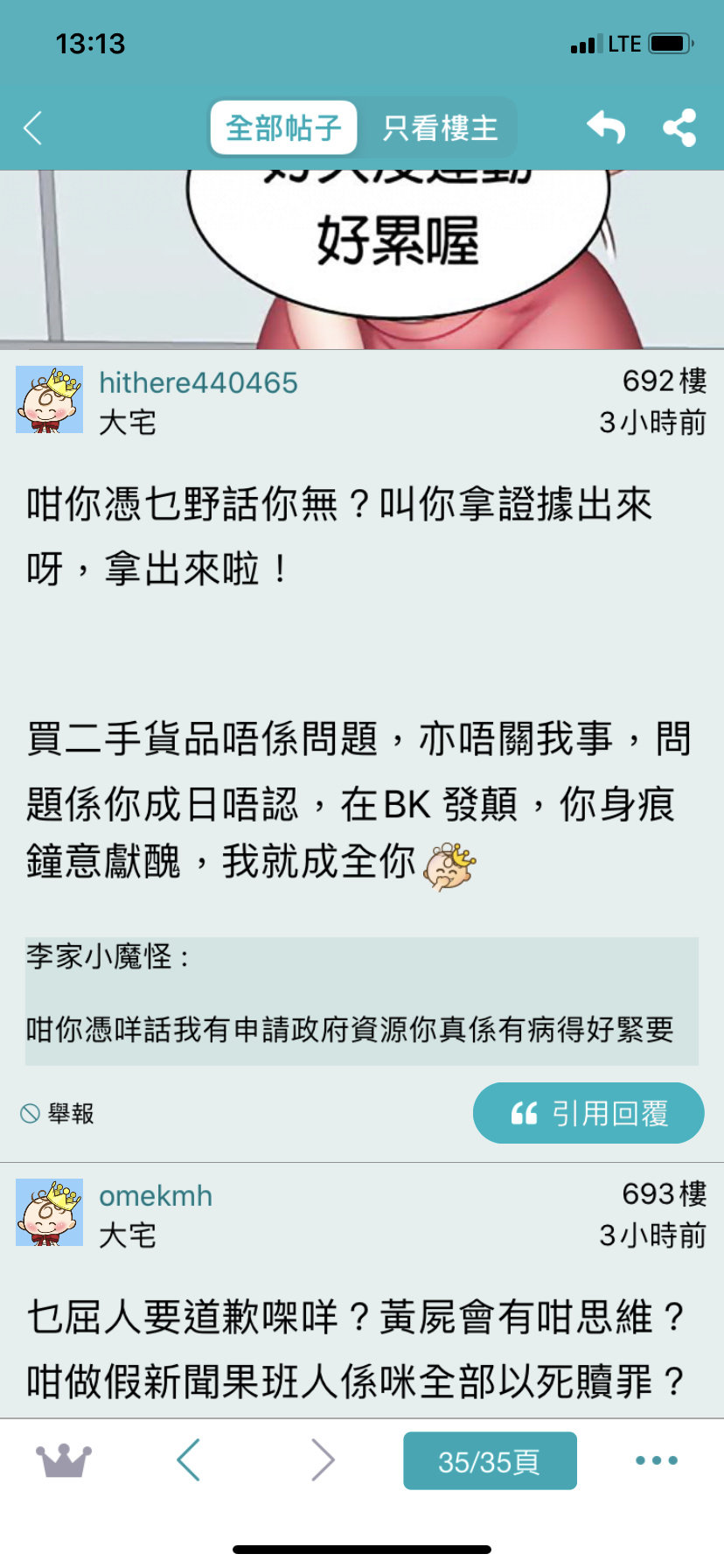Go back using the top-left arrow
The height and width of the screenshot is (1568, 724).
click(x=33, y=129)
